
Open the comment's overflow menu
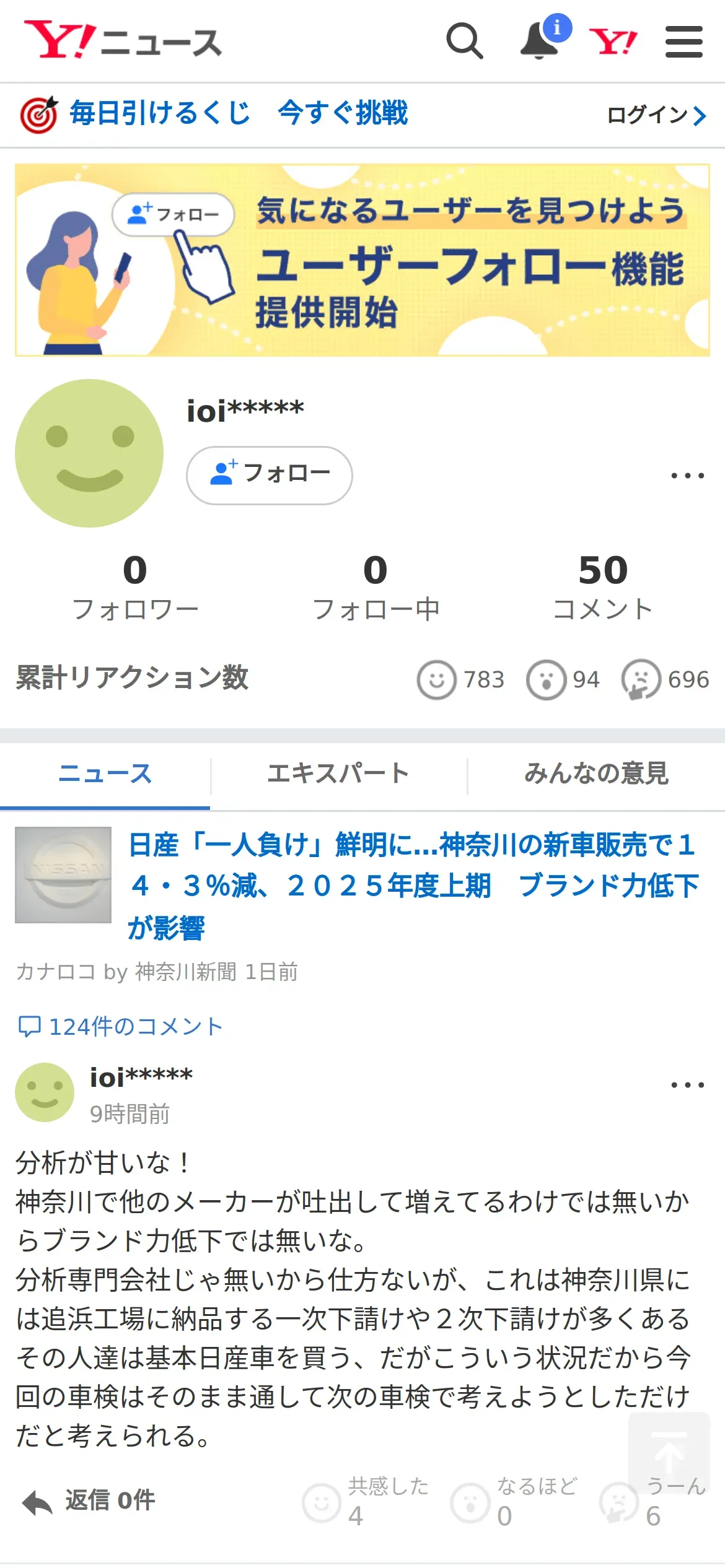[687, 1085]
